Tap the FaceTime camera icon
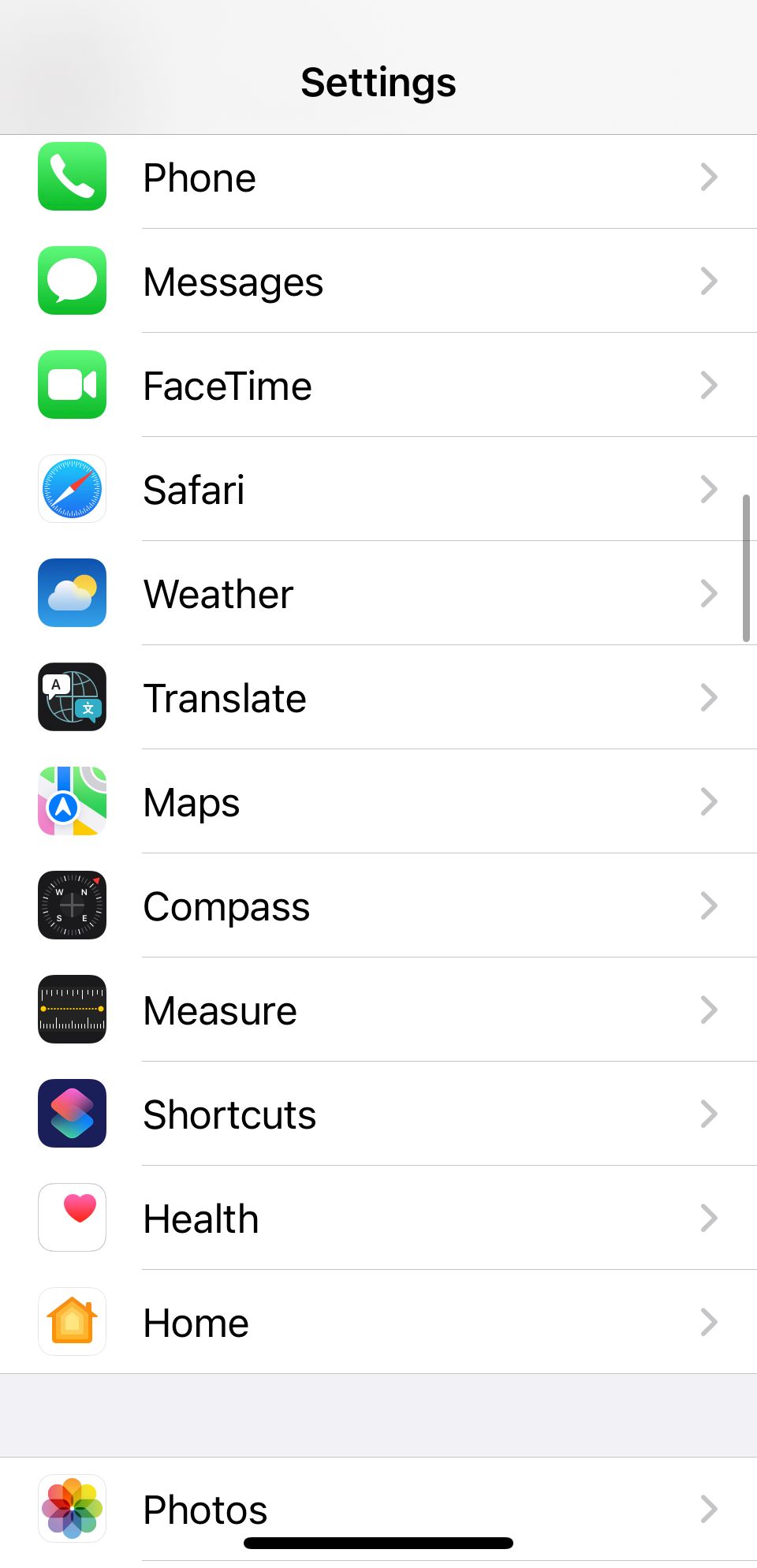 [x=72, y=386]
